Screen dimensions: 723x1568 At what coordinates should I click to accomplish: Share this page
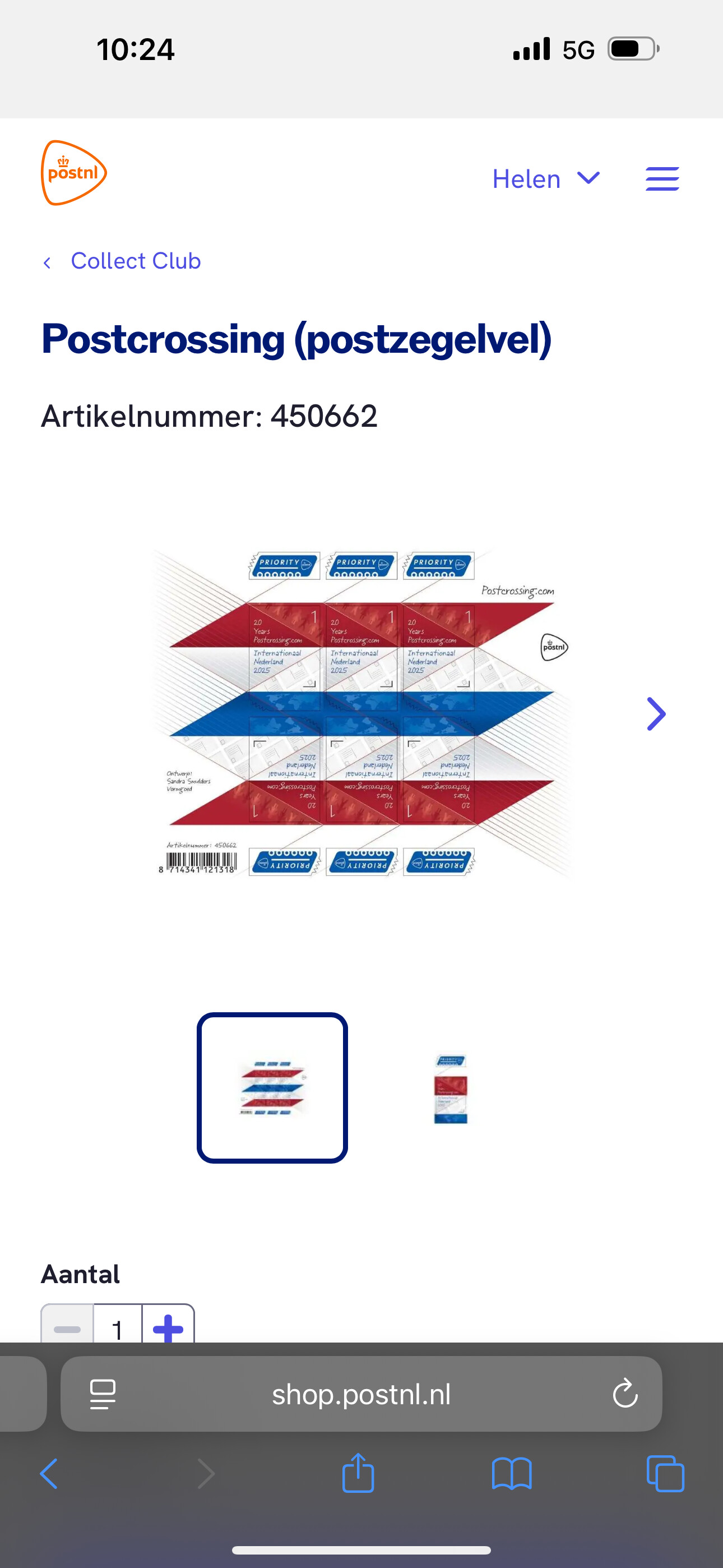[358, 1473]
